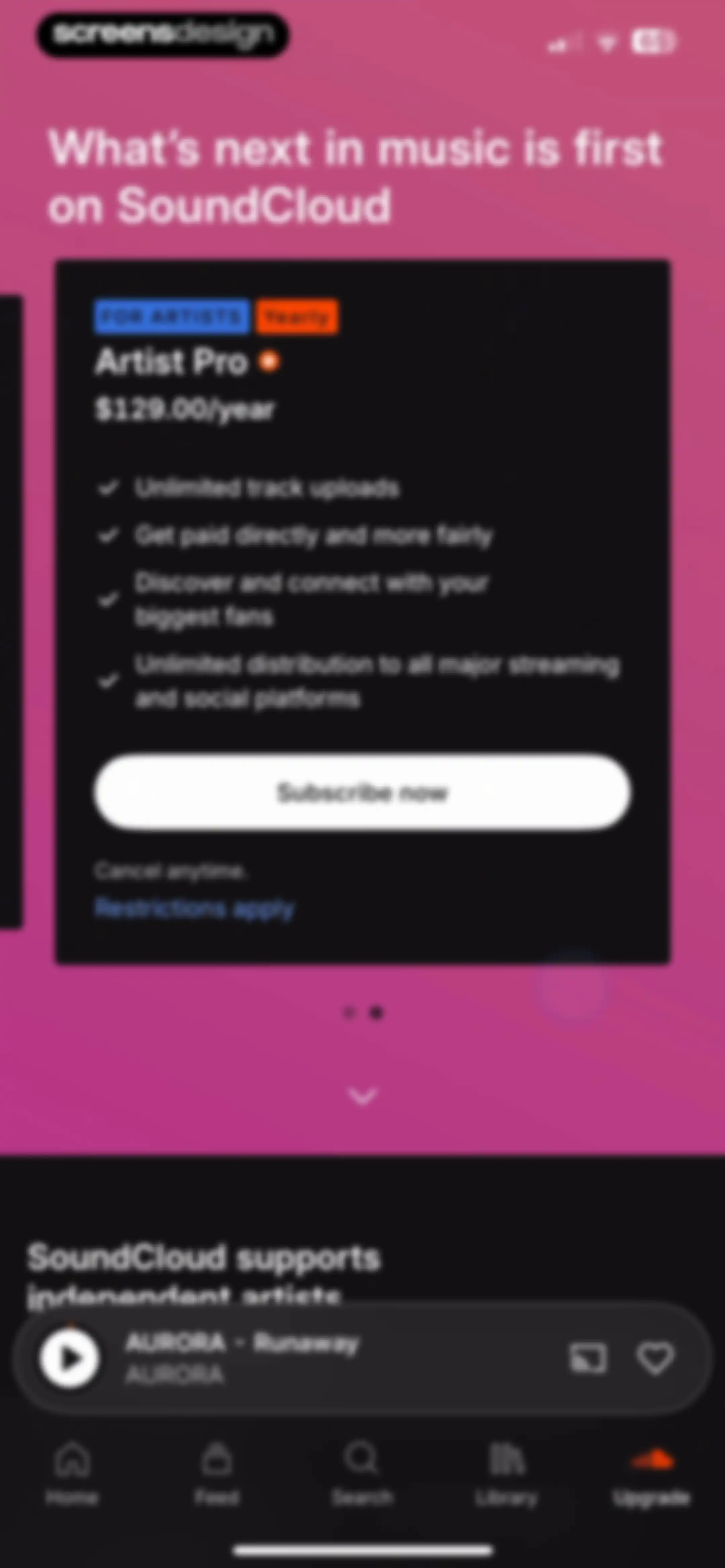The image size is (725, 1568).
Task: Tap Subscribe now for Artist Pro
Action: [x=362, y=792]
